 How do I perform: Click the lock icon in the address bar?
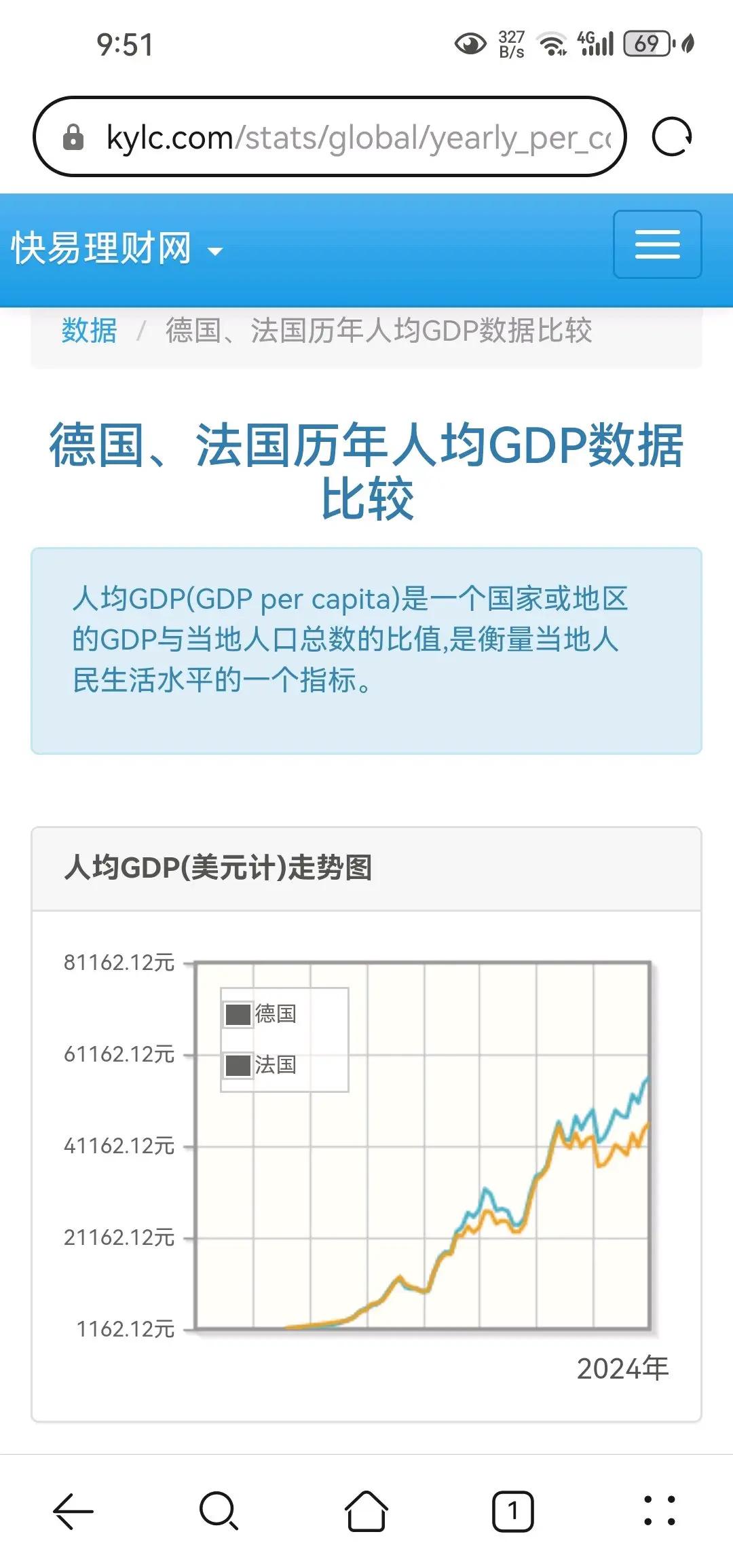pyautogui.click(x=73, y=138)
